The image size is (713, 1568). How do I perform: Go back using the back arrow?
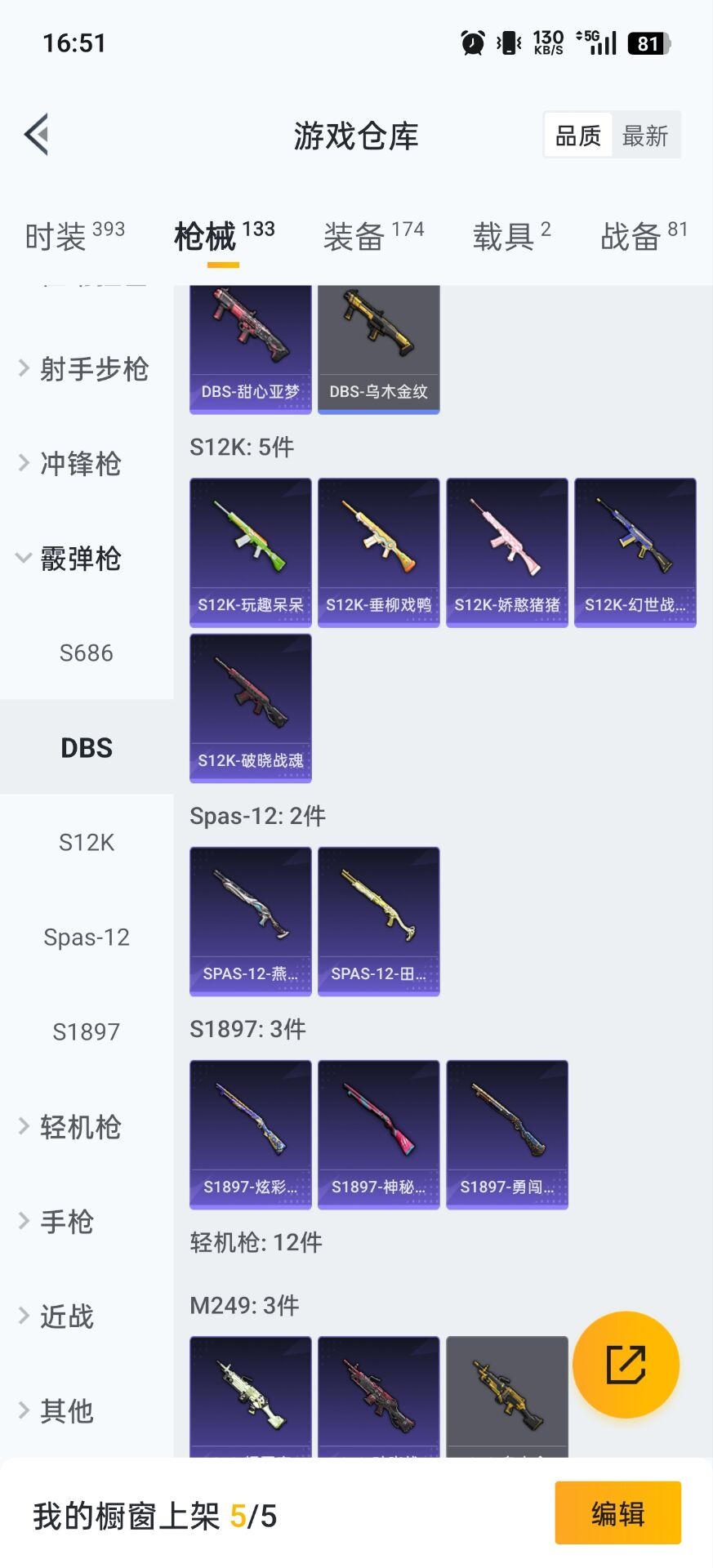[36, 135]
